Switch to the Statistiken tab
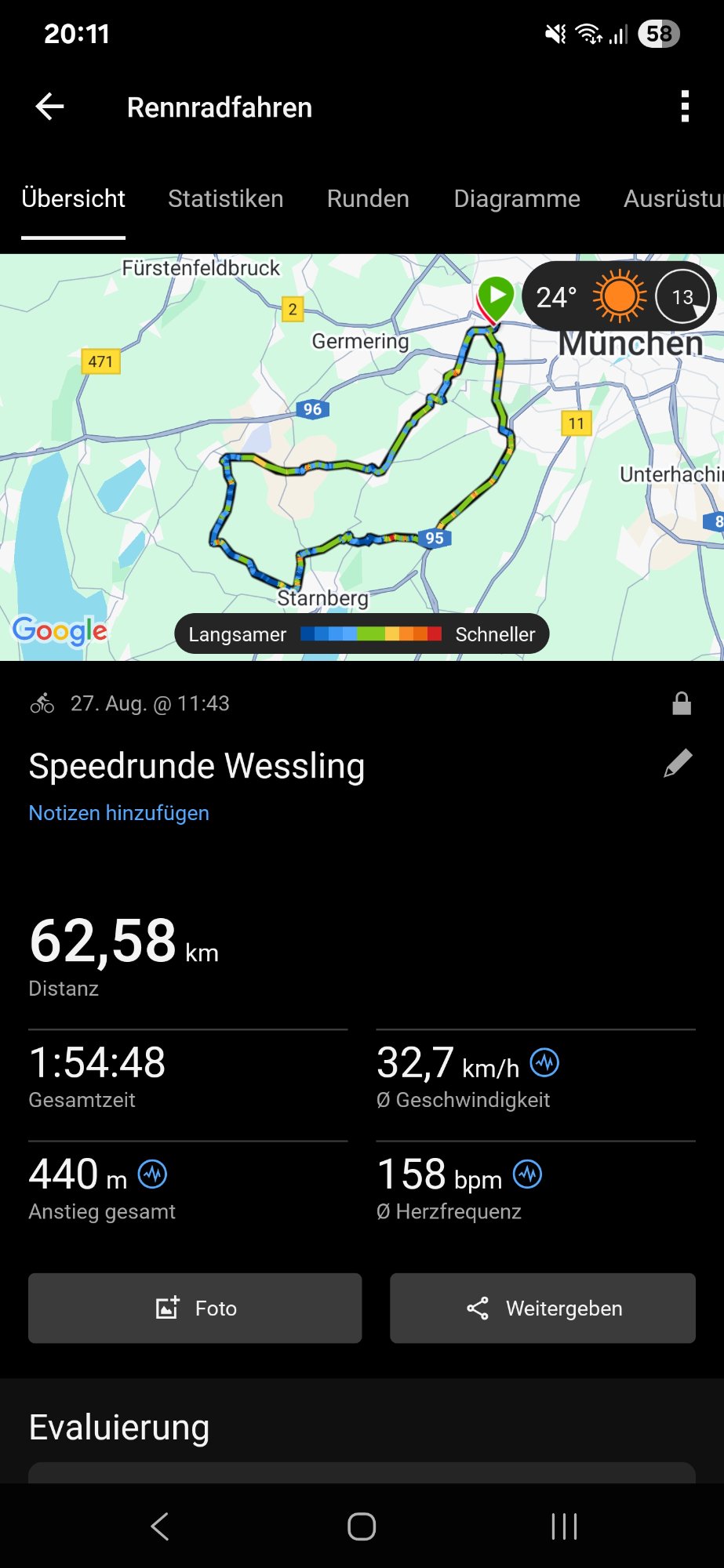 point(225,198)
